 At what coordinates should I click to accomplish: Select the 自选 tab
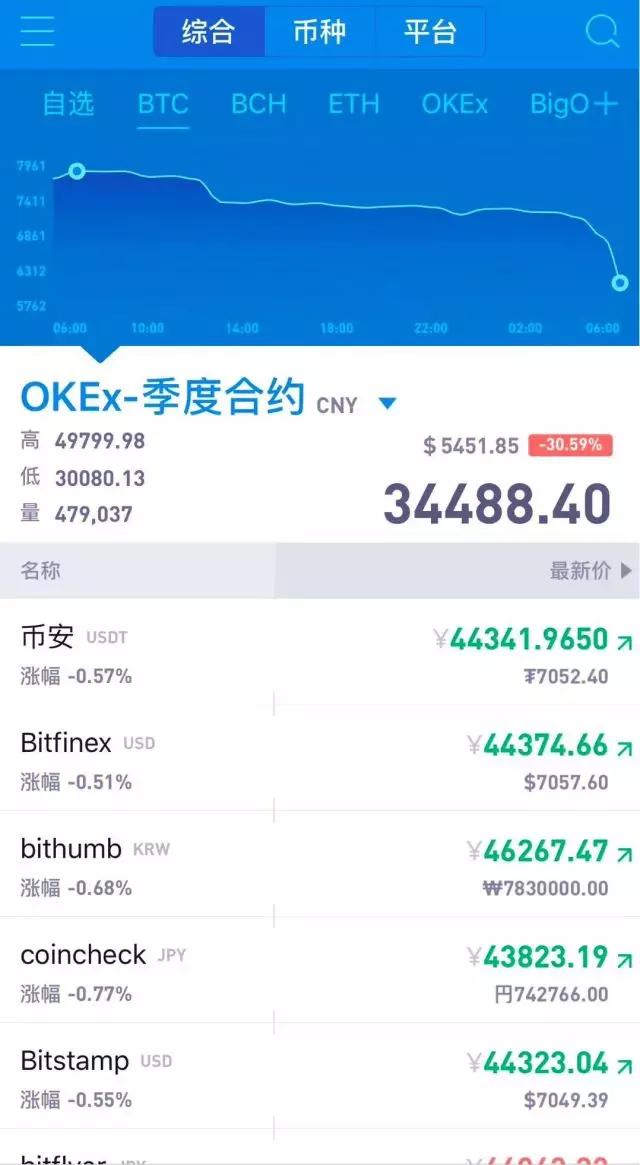(x=68, y=104)
